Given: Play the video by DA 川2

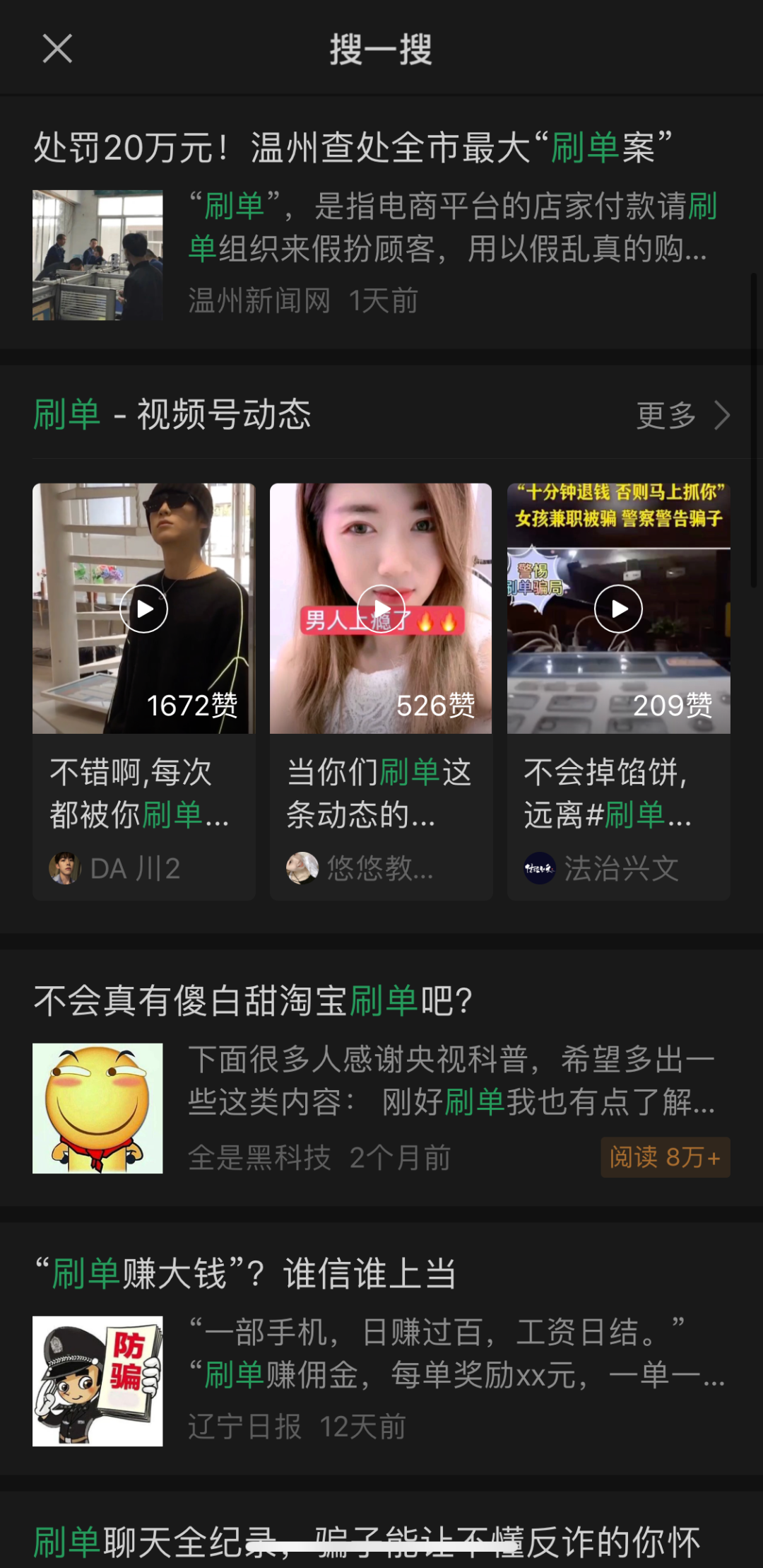Looking at the screenshot, I should coord(143,609).
